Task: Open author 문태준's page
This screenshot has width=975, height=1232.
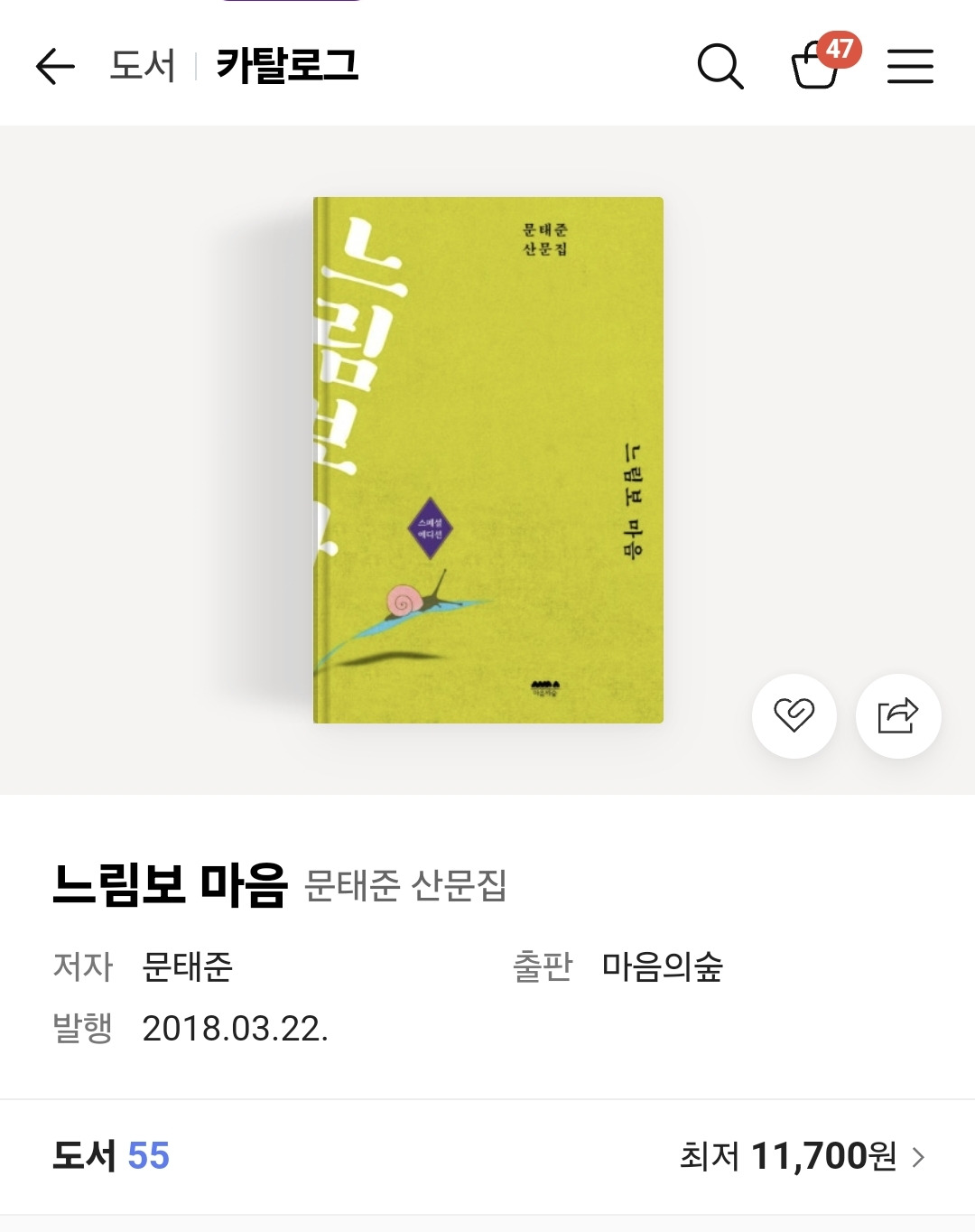Action: (187, 966)
